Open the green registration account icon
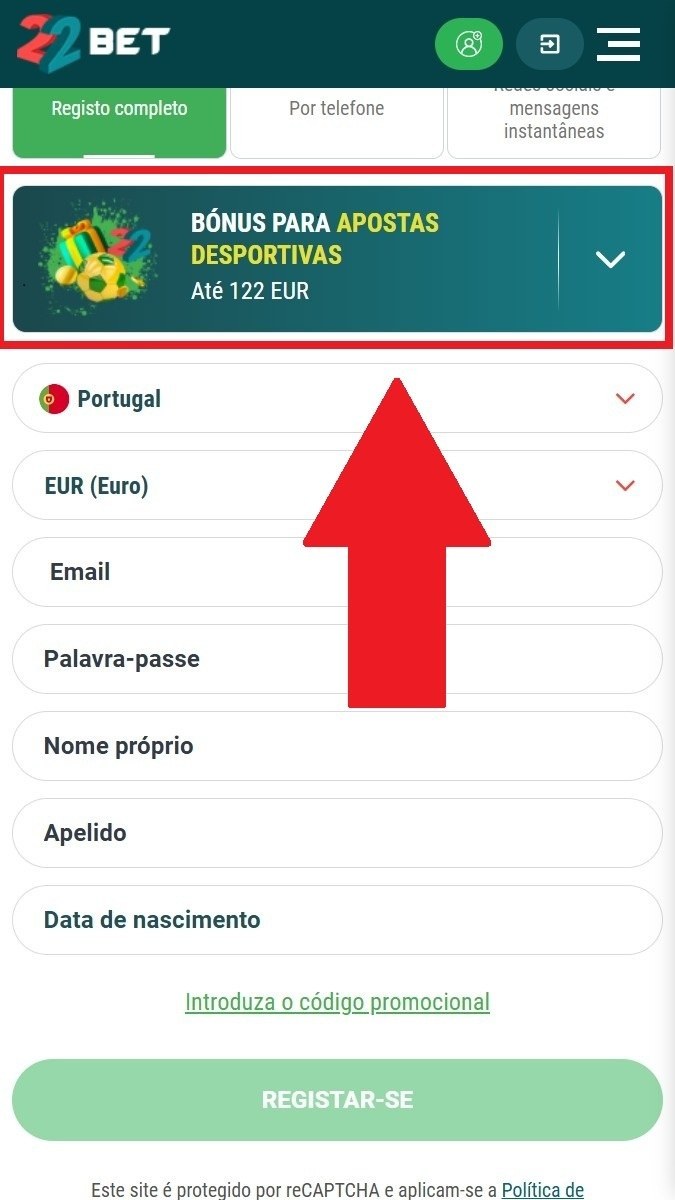Viewport: 675px width, 1200px height. tap(468, 44)
